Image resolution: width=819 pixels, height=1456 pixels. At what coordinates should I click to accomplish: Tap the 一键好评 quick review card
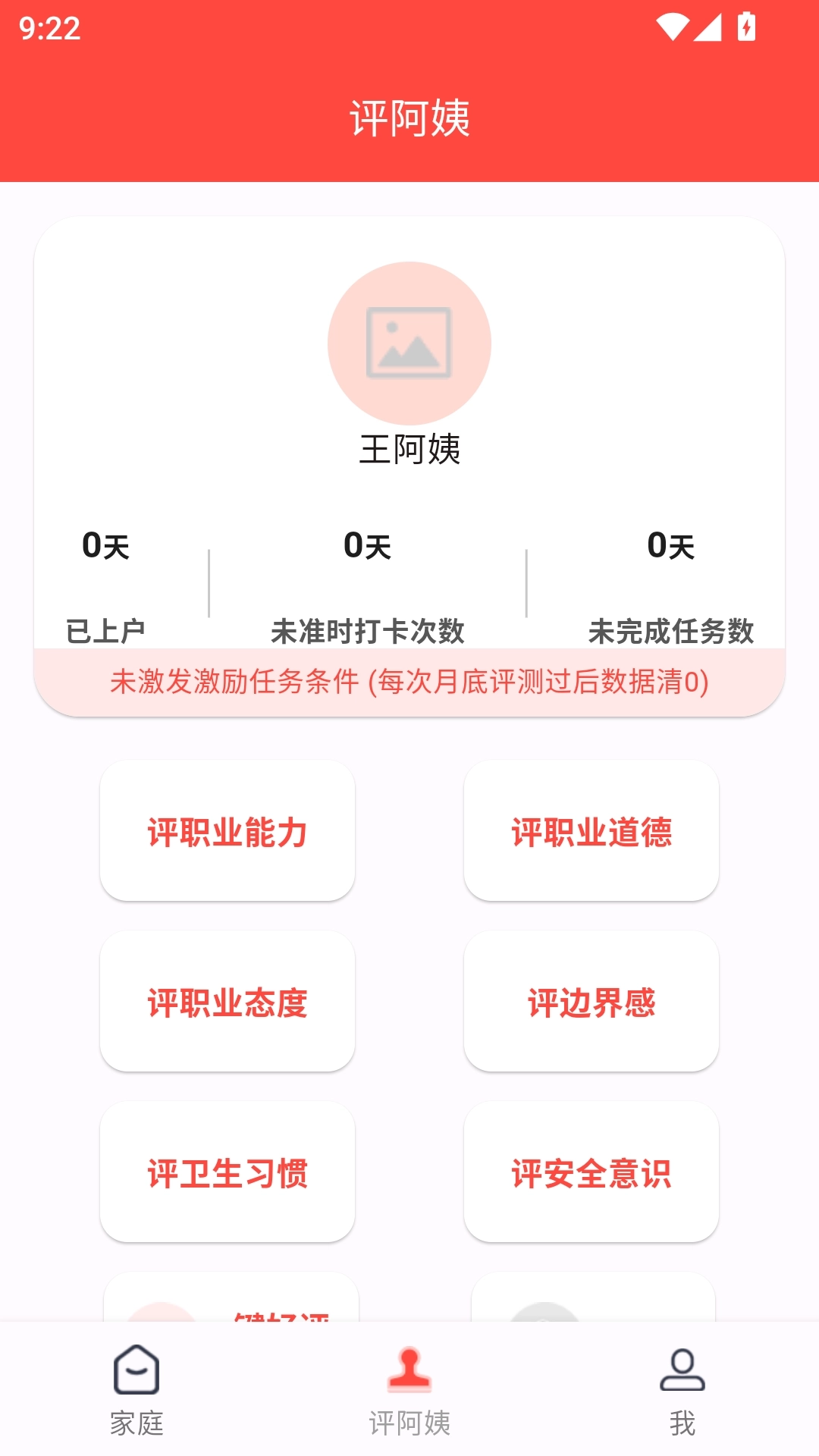tap(227, 1312)
